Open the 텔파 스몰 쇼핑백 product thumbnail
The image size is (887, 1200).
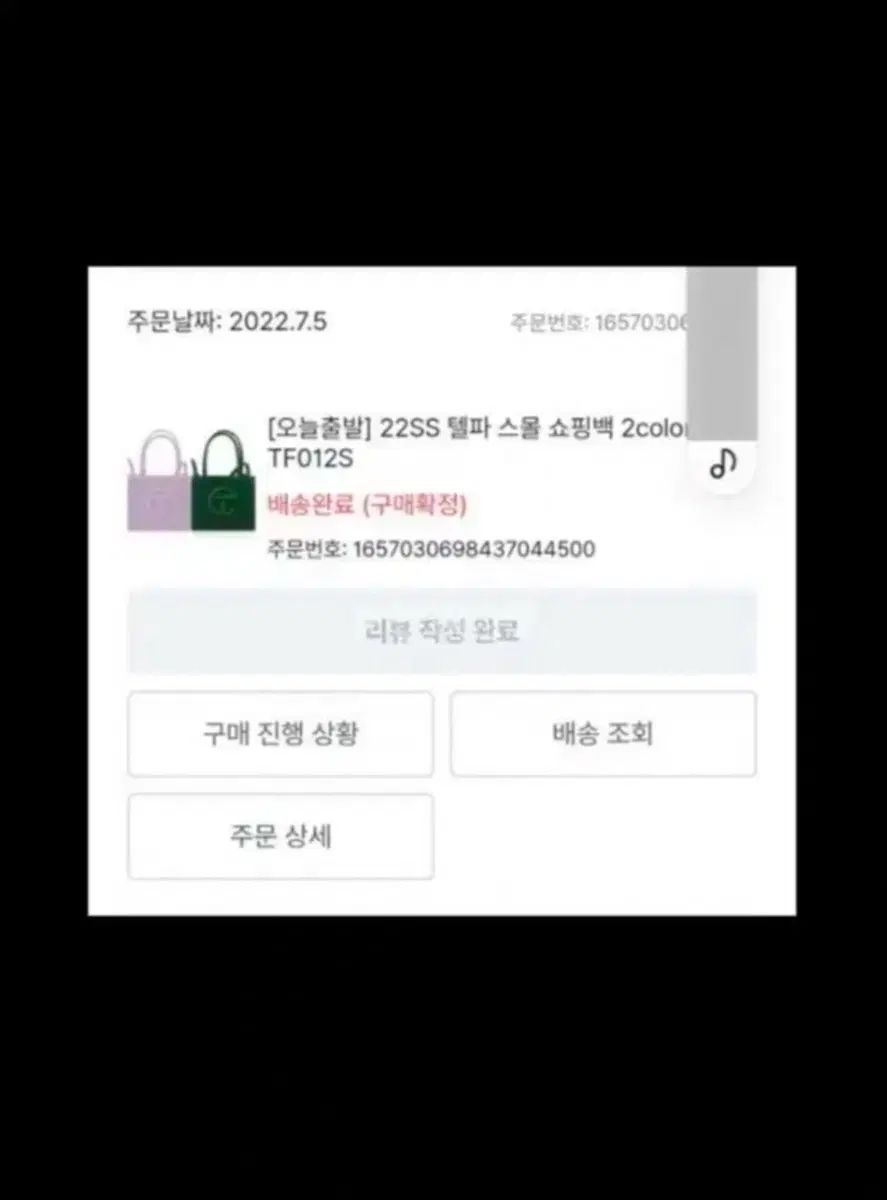pyautogui.click(x=191, y=481)
